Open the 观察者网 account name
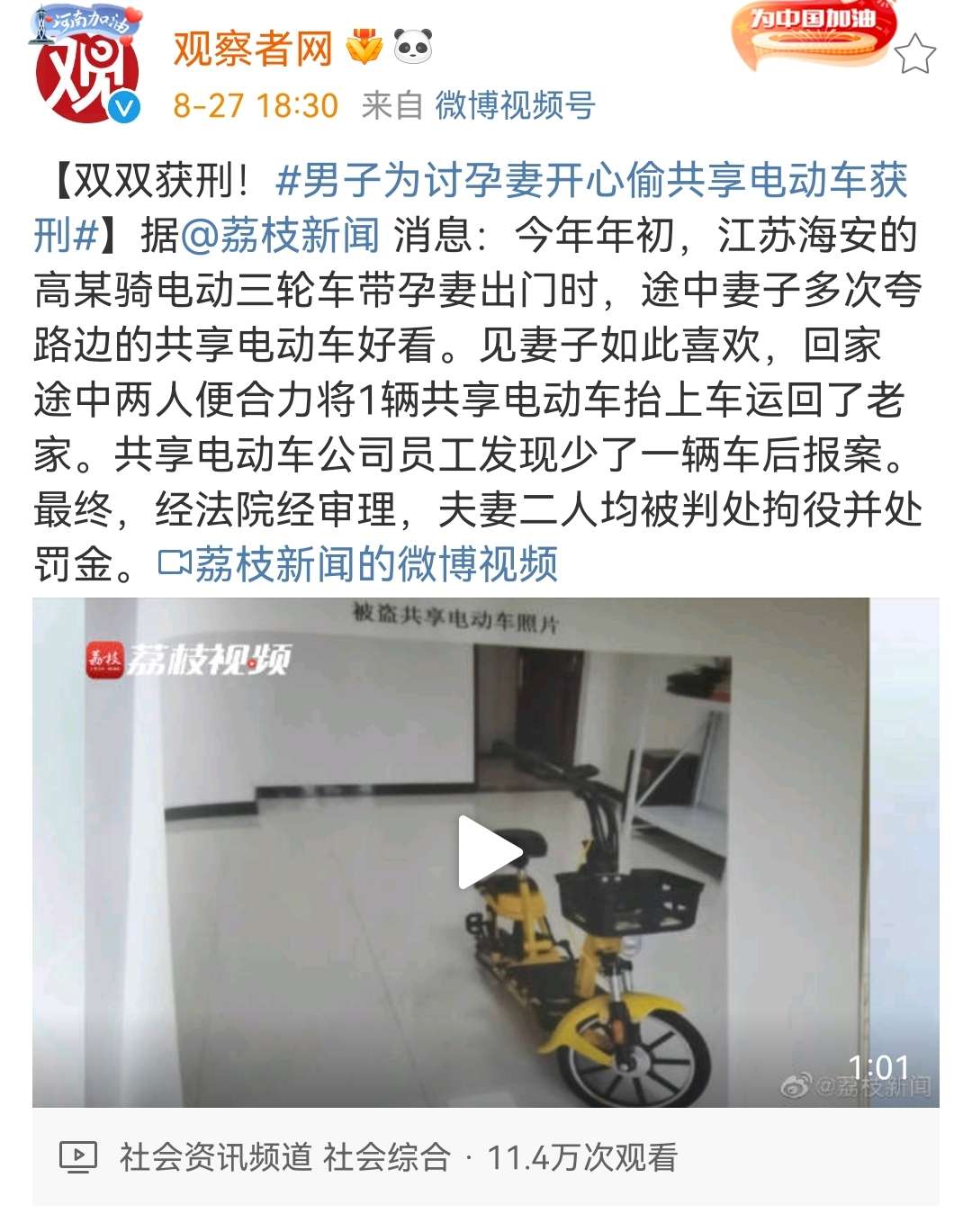 pyautogui.click(x=252, y=49)
